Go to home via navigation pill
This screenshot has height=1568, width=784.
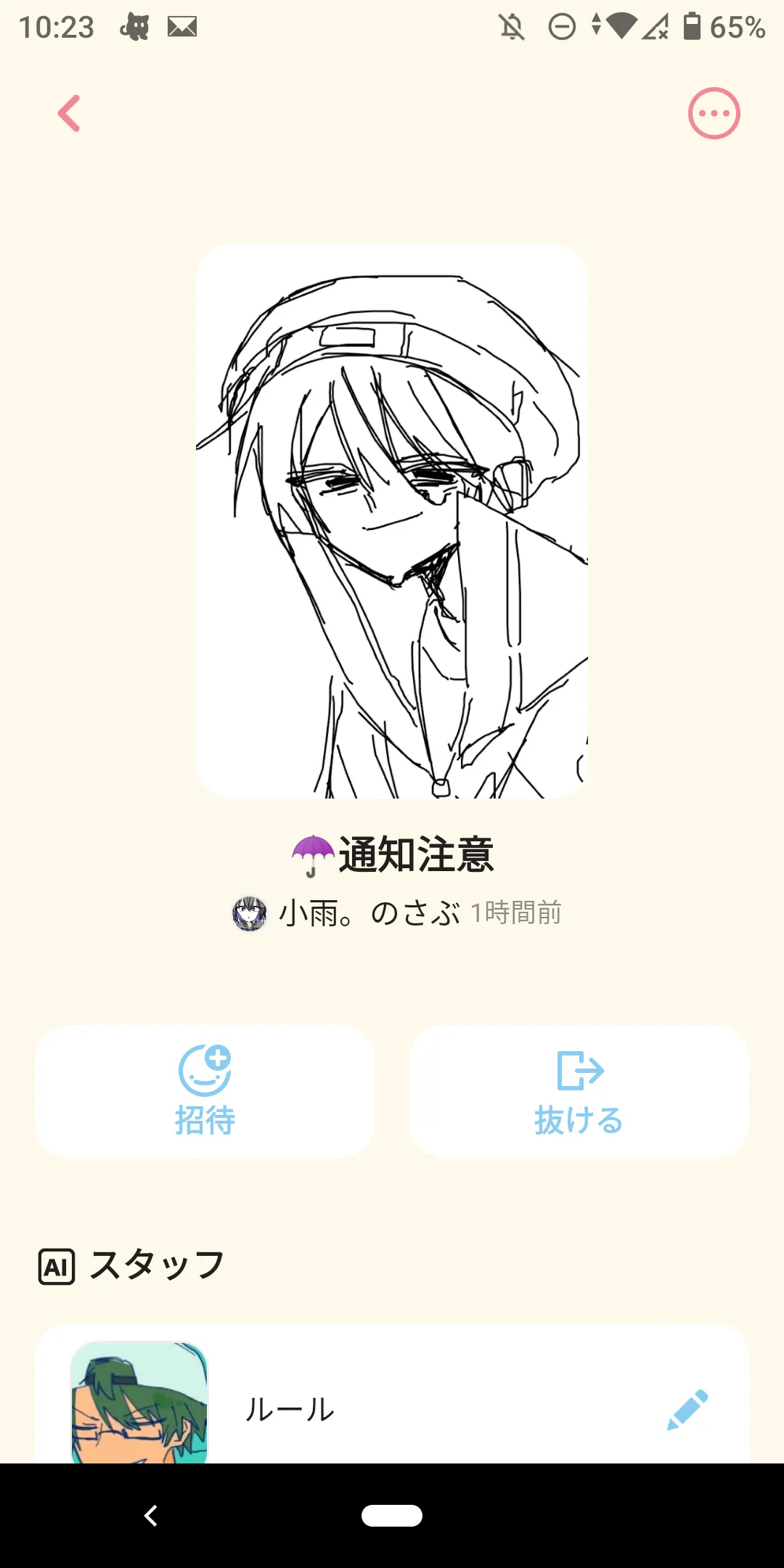tap(392, 1516)
